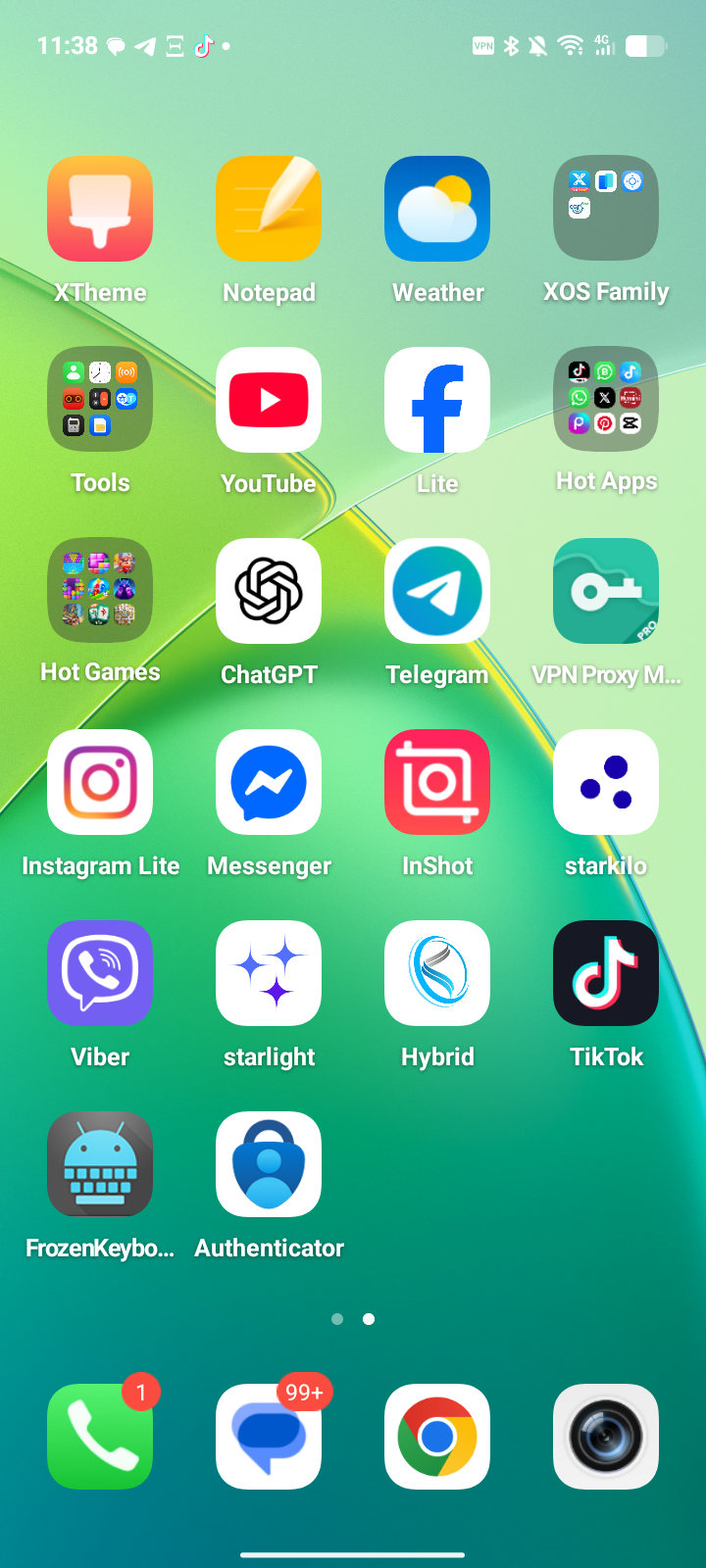Open the ChatGPT app
This screenshot has height=1568, width=706.
(269, 591)
